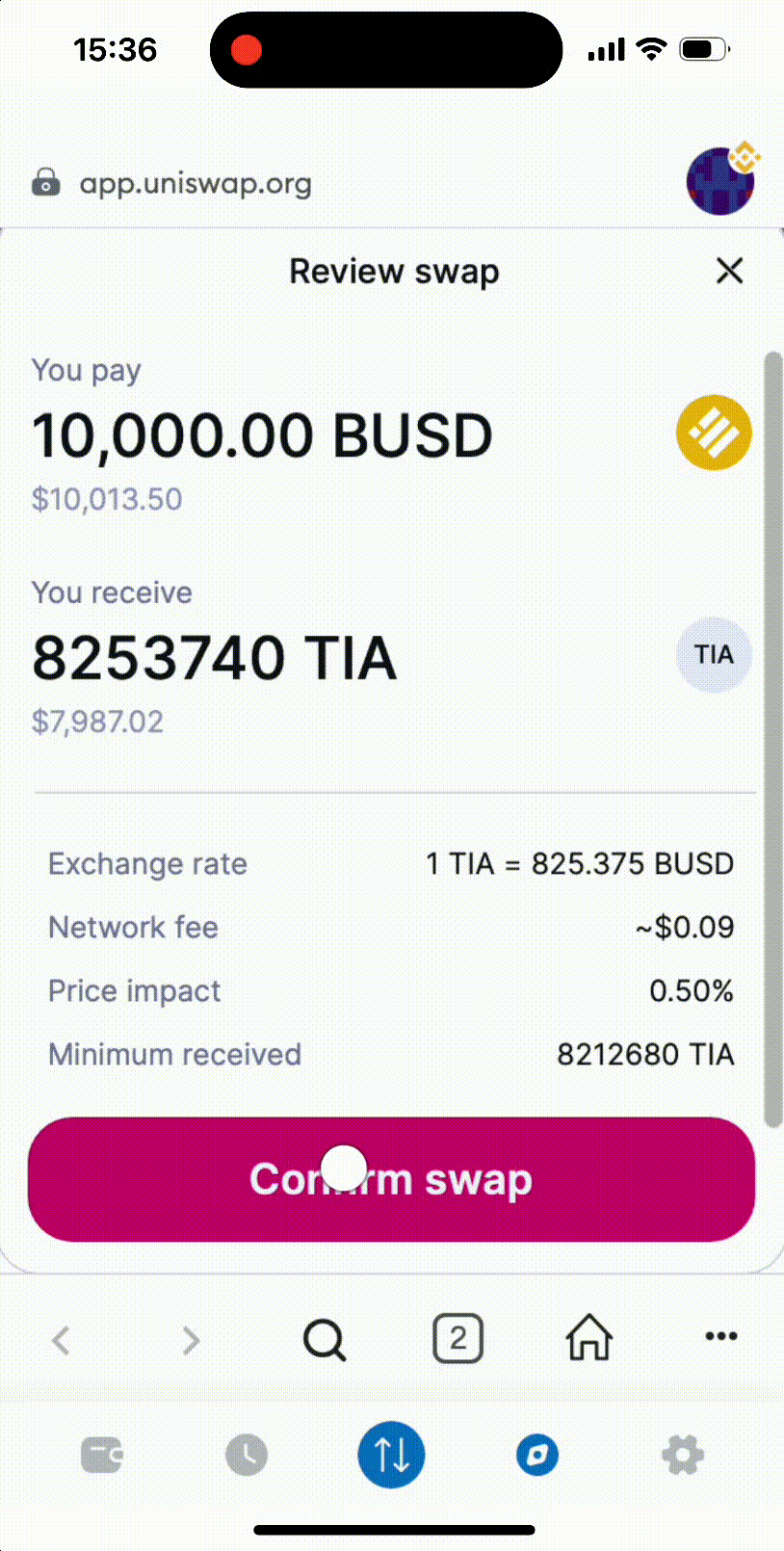The width and height of the screenshot is (784, 1551).
Task: Open the Swap arrows tab
Action: click(391, 1455)
